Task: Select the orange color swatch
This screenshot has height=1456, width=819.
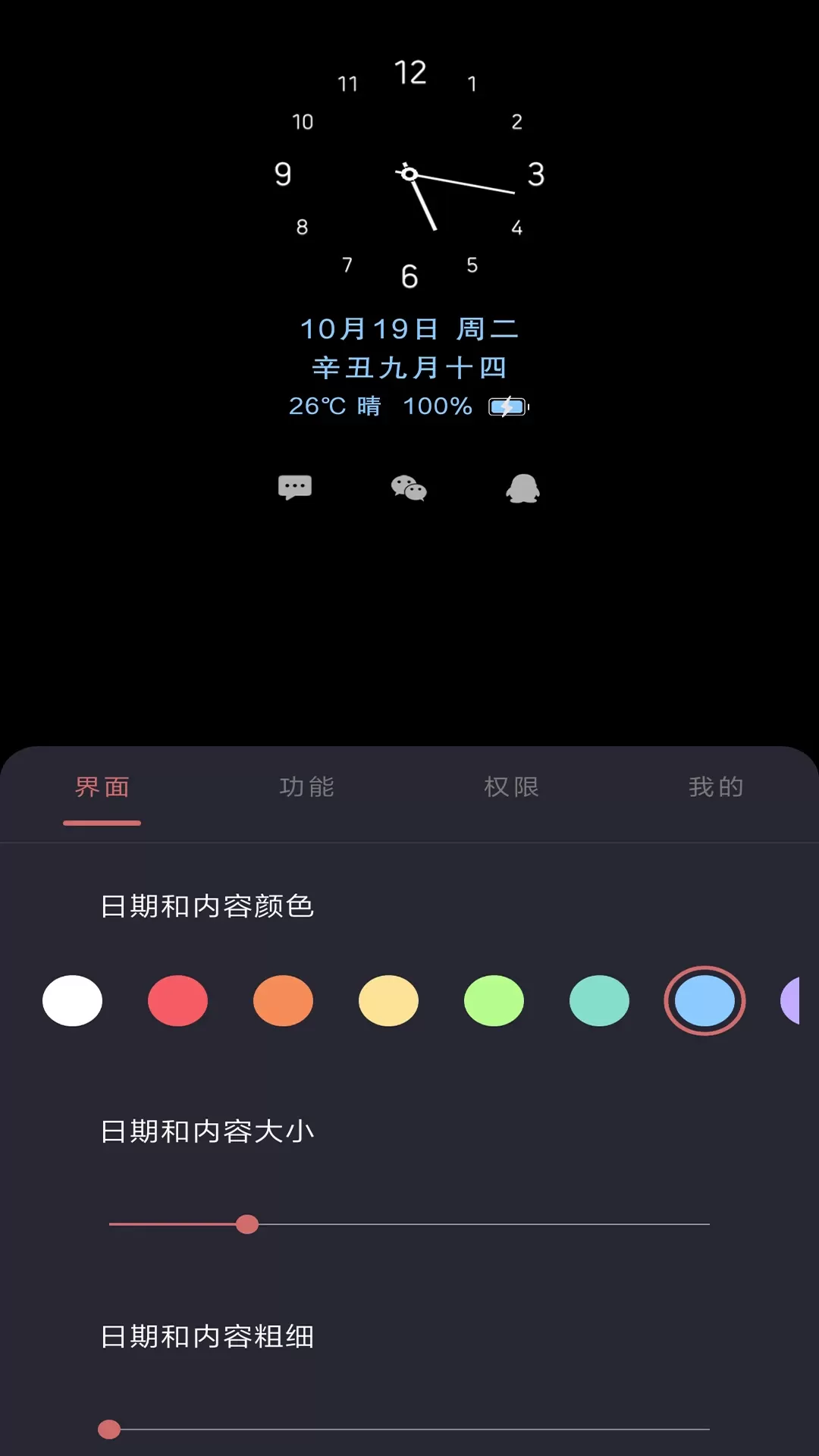Action: point(283,1001)
